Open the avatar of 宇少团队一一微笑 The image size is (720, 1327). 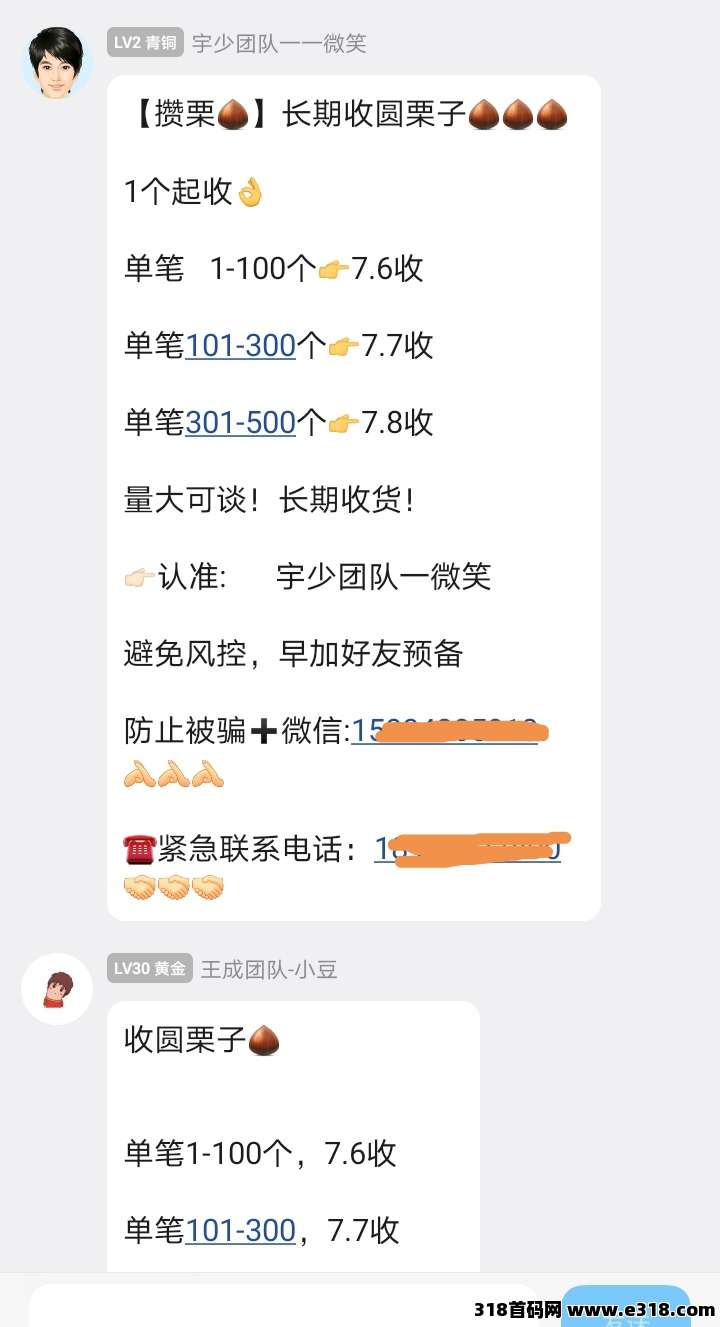point(57,63)
